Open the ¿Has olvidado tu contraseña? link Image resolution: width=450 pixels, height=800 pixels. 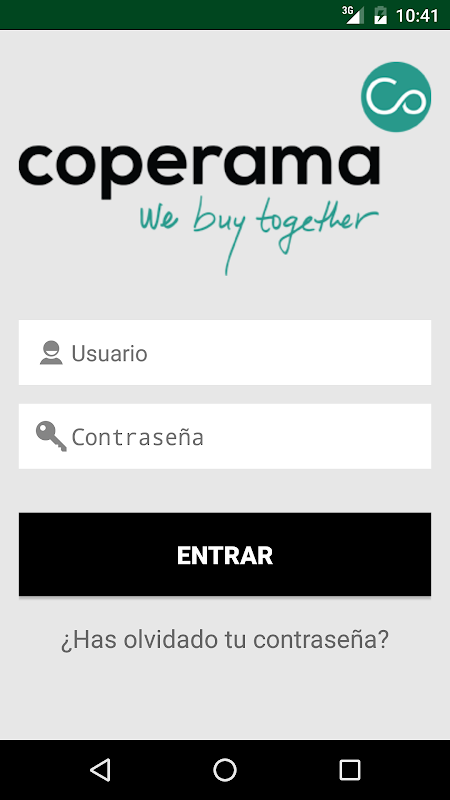[224, 639]
